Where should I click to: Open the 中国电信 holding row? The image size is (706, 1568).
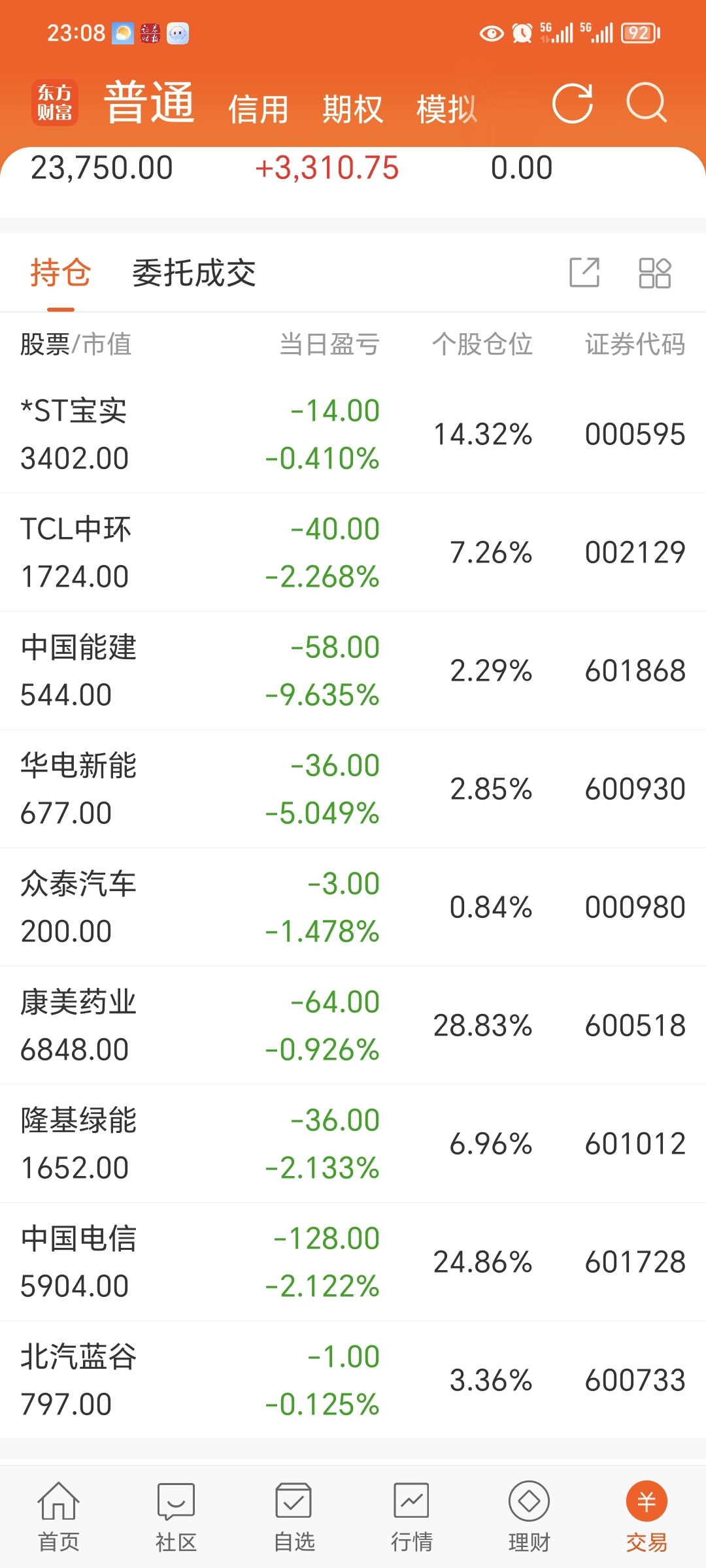(x=353, y=1262)
